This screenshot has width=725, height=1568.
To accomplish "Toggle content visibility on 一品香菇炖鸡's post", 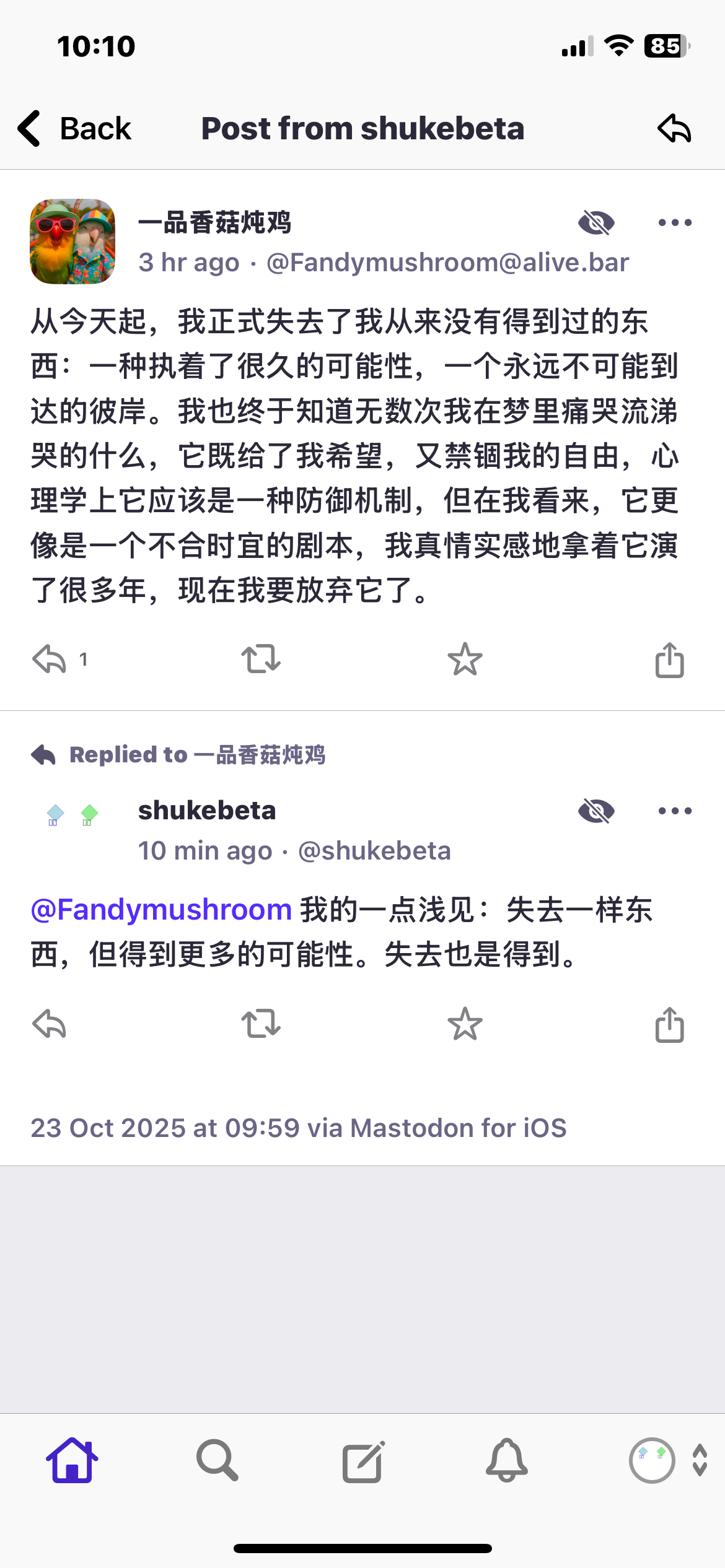I will tap(596, 222).
